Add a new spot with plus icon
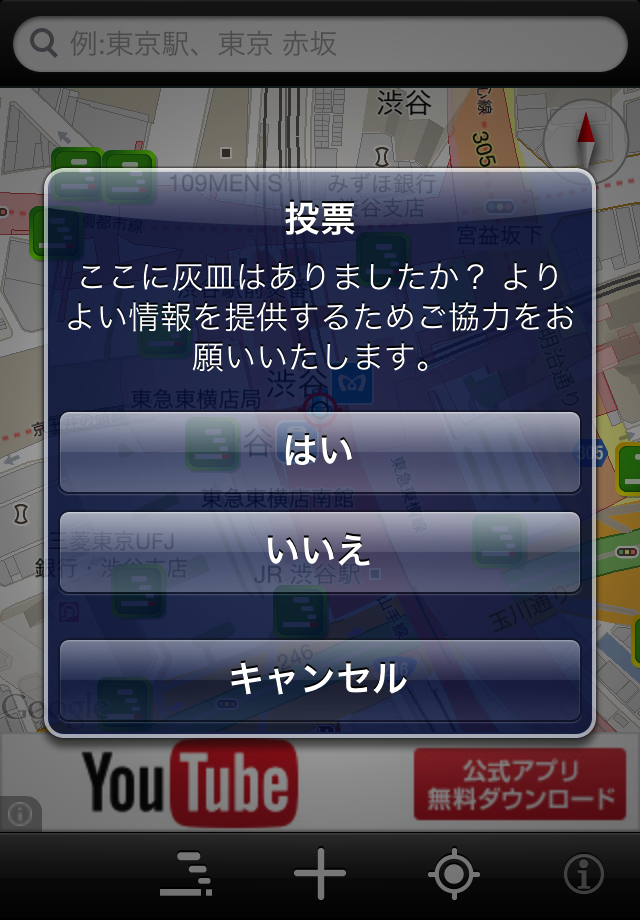The height and width of the screenshot is (920, 640). click(x=320, y=875)
